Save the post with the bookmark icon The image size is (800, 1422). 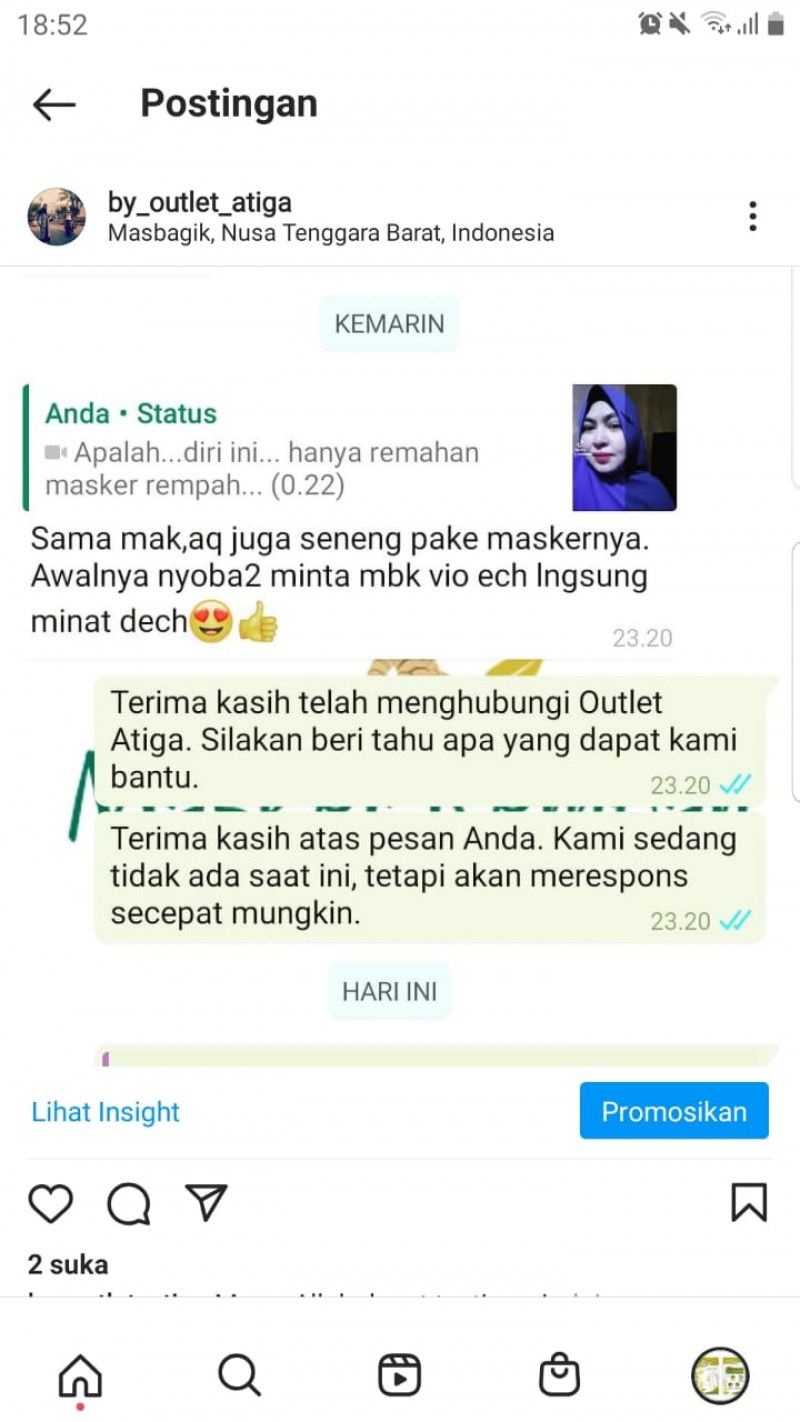pyautogui.click(x=749, y=1203)
